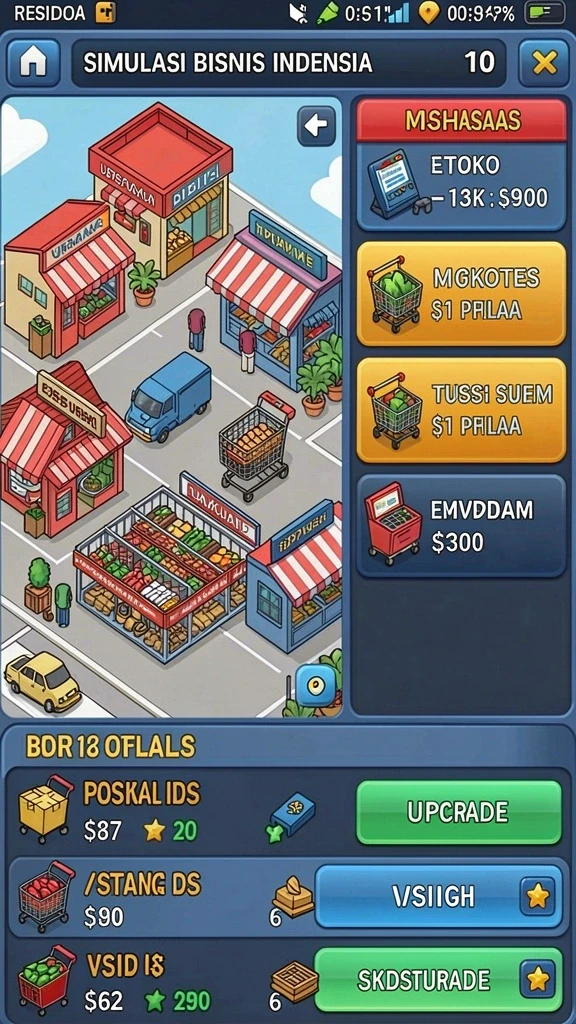576x1024 pixels.
Task: Tap the green SKDSTURADE button
Action: point(438,980)
